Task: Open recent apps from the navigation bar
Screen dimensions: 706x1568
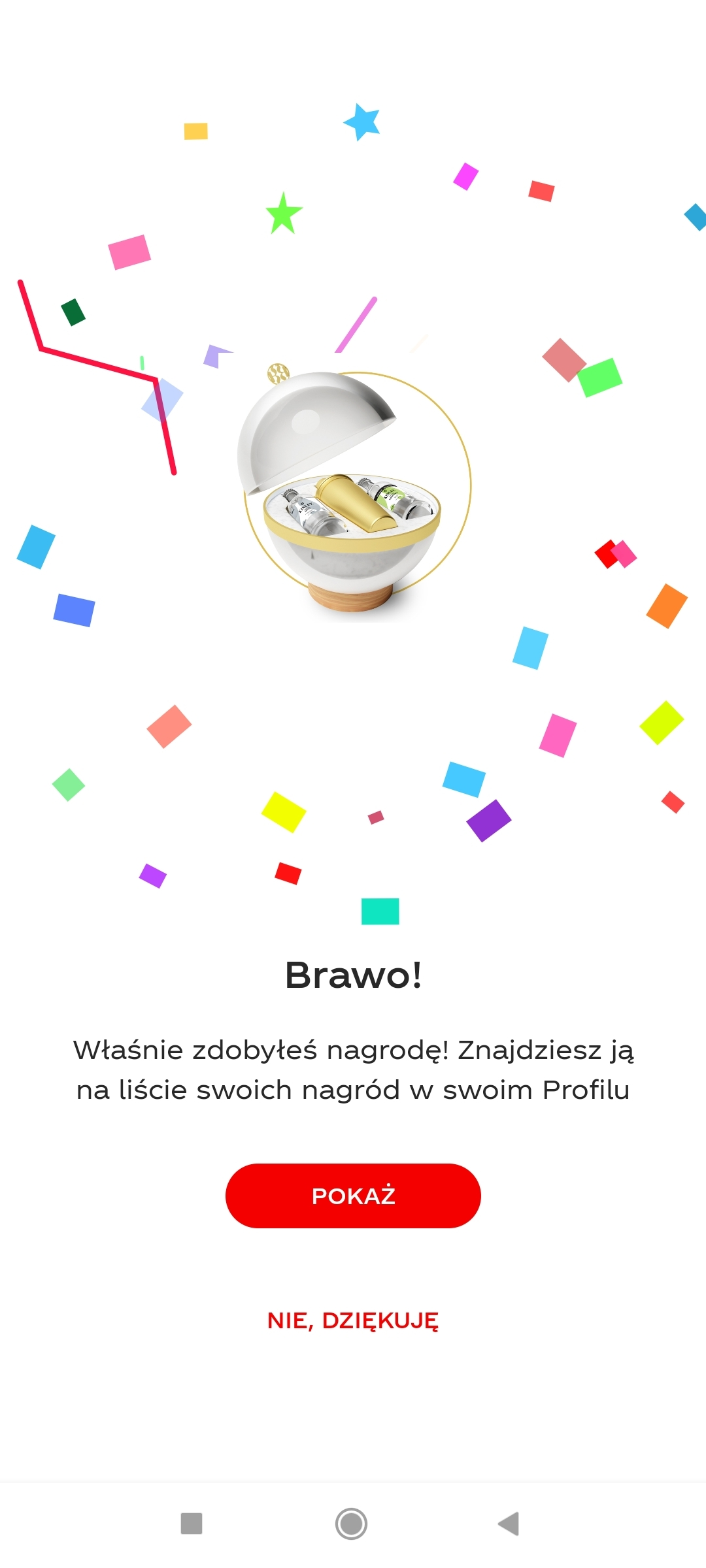Action: pyautogui.click(x=192, y=1524)
